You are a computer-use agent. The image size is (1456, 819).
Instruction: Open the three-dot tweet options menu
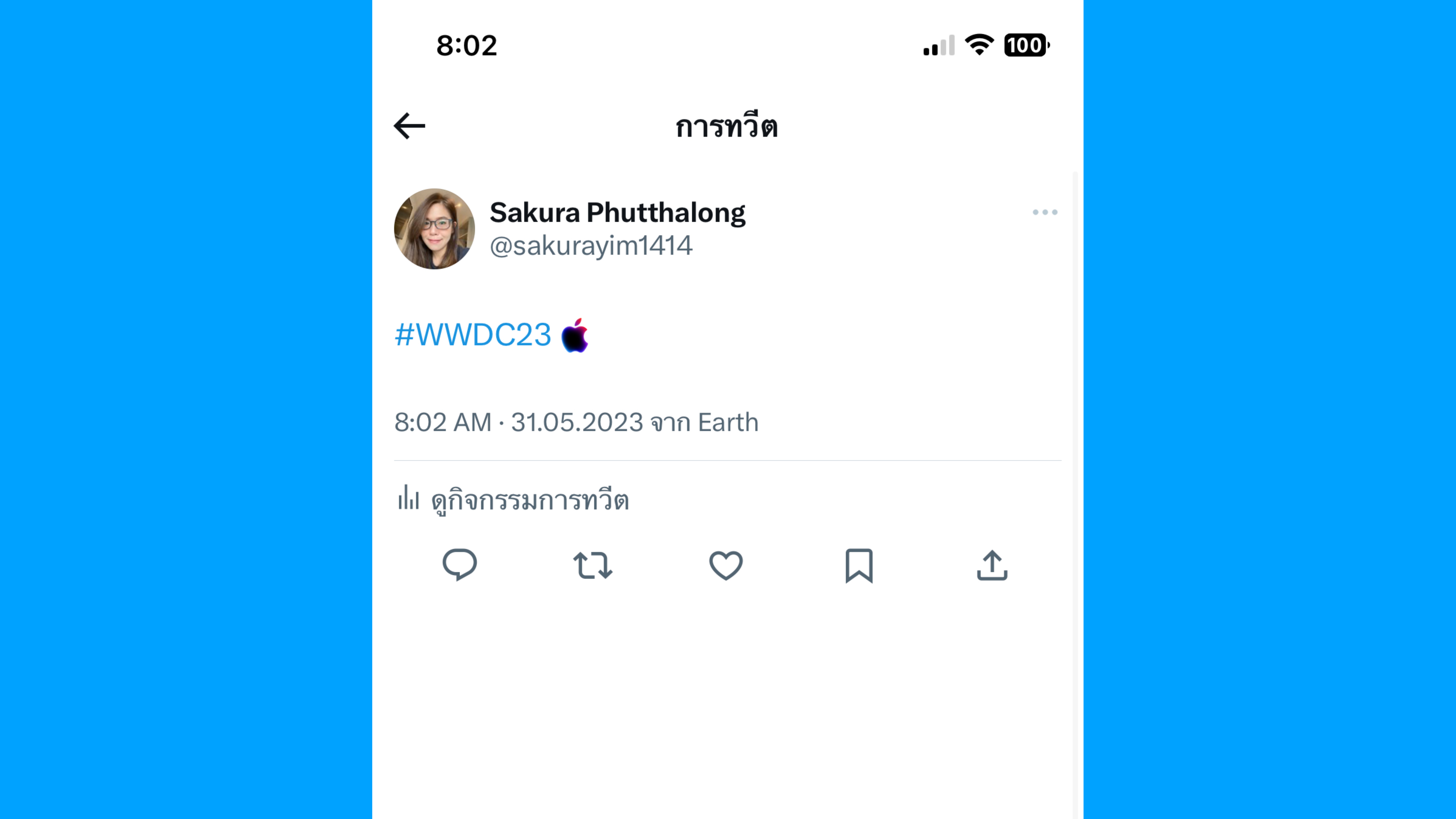pyautogui.click(x=1045, y=212)
